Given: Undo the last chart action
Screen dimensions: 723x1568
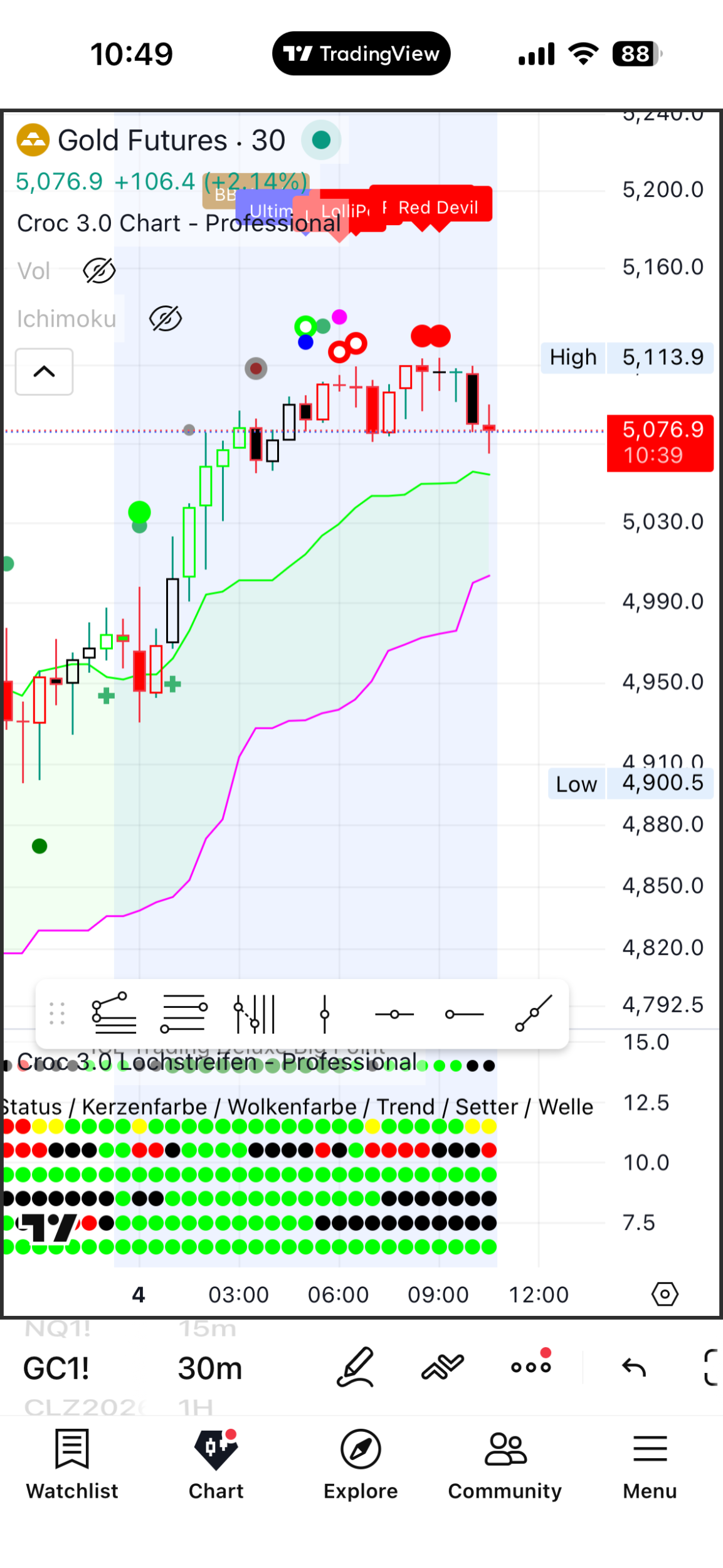Looking at the screenshot, I should 633,1367.
